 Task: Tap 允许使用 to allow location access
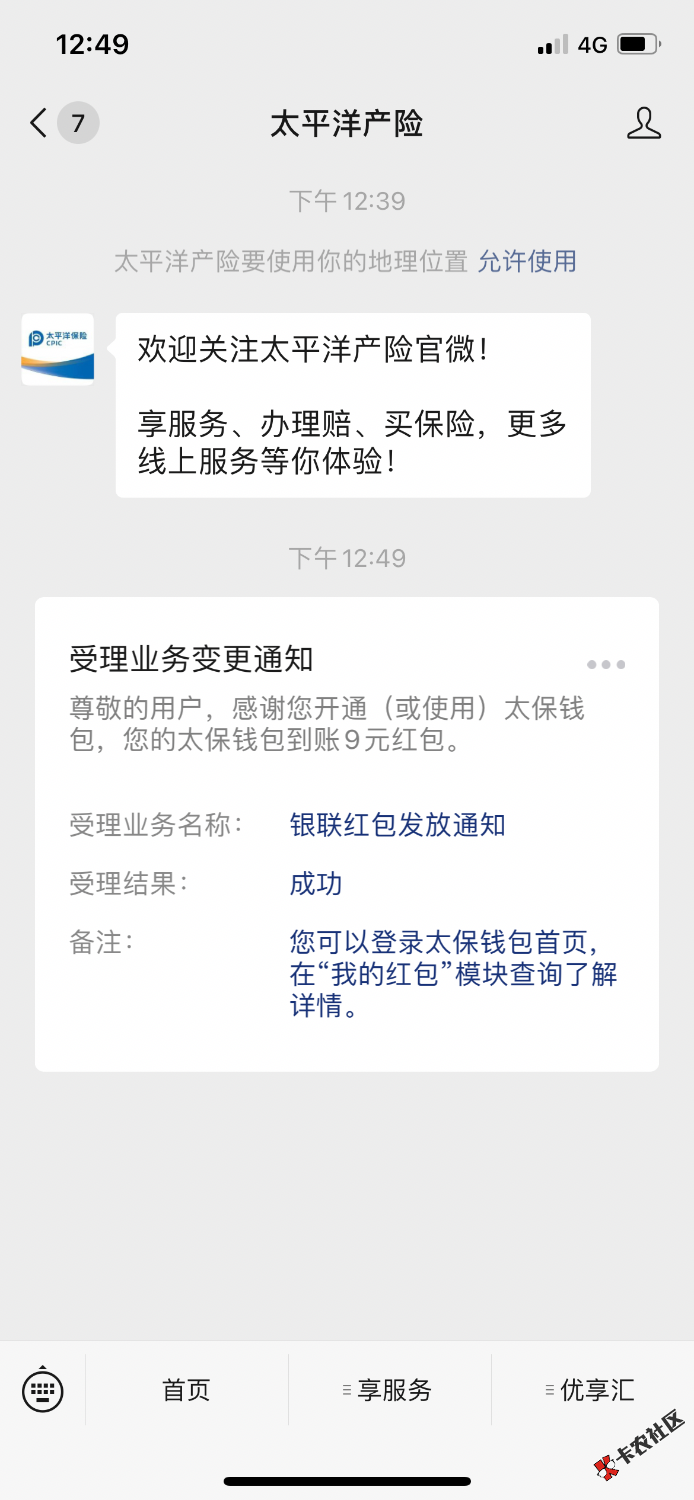tap(527, 262)
